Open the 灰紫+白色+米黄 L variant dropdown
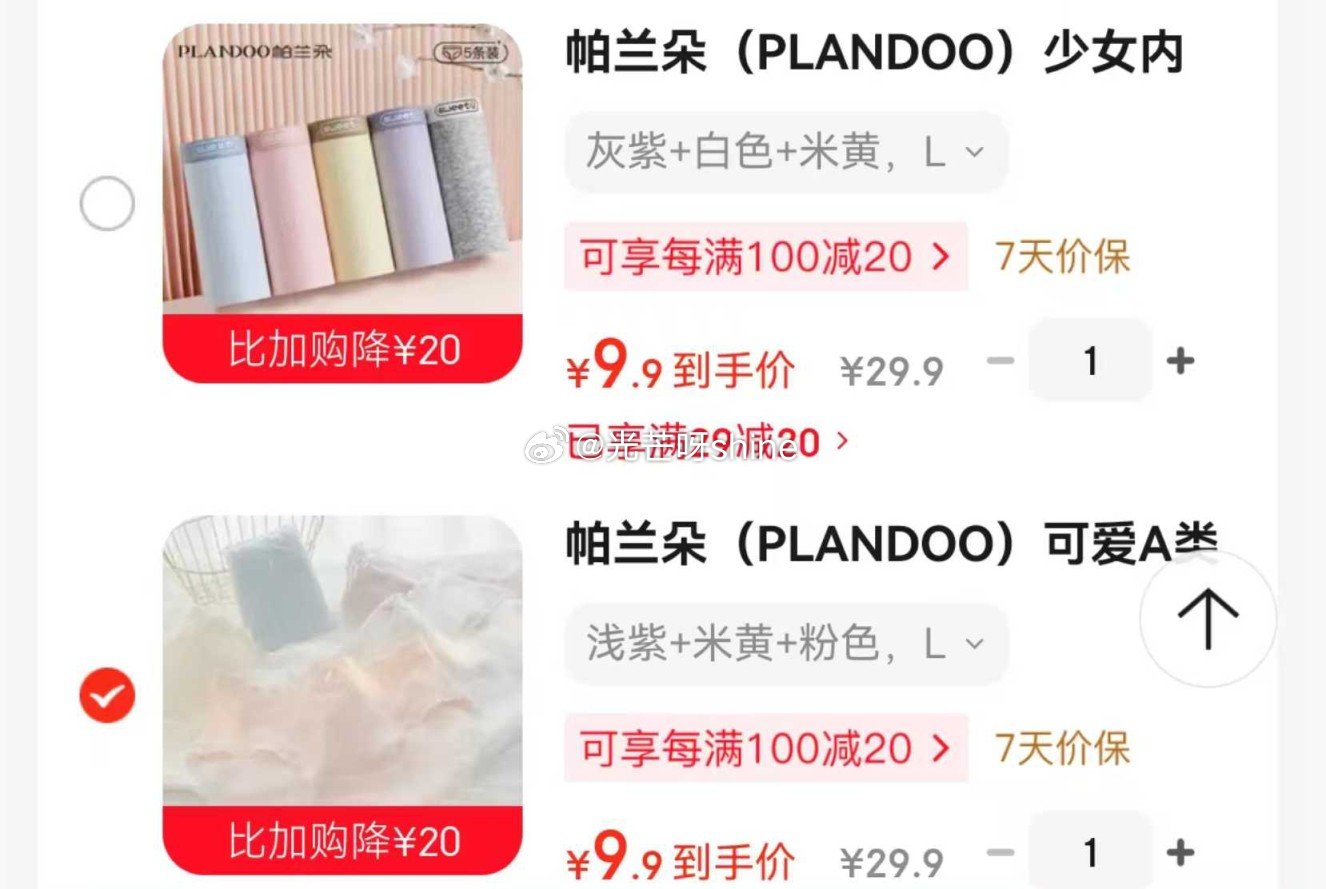The height and width of the screenshot is (889, 1326). point(786,153)
